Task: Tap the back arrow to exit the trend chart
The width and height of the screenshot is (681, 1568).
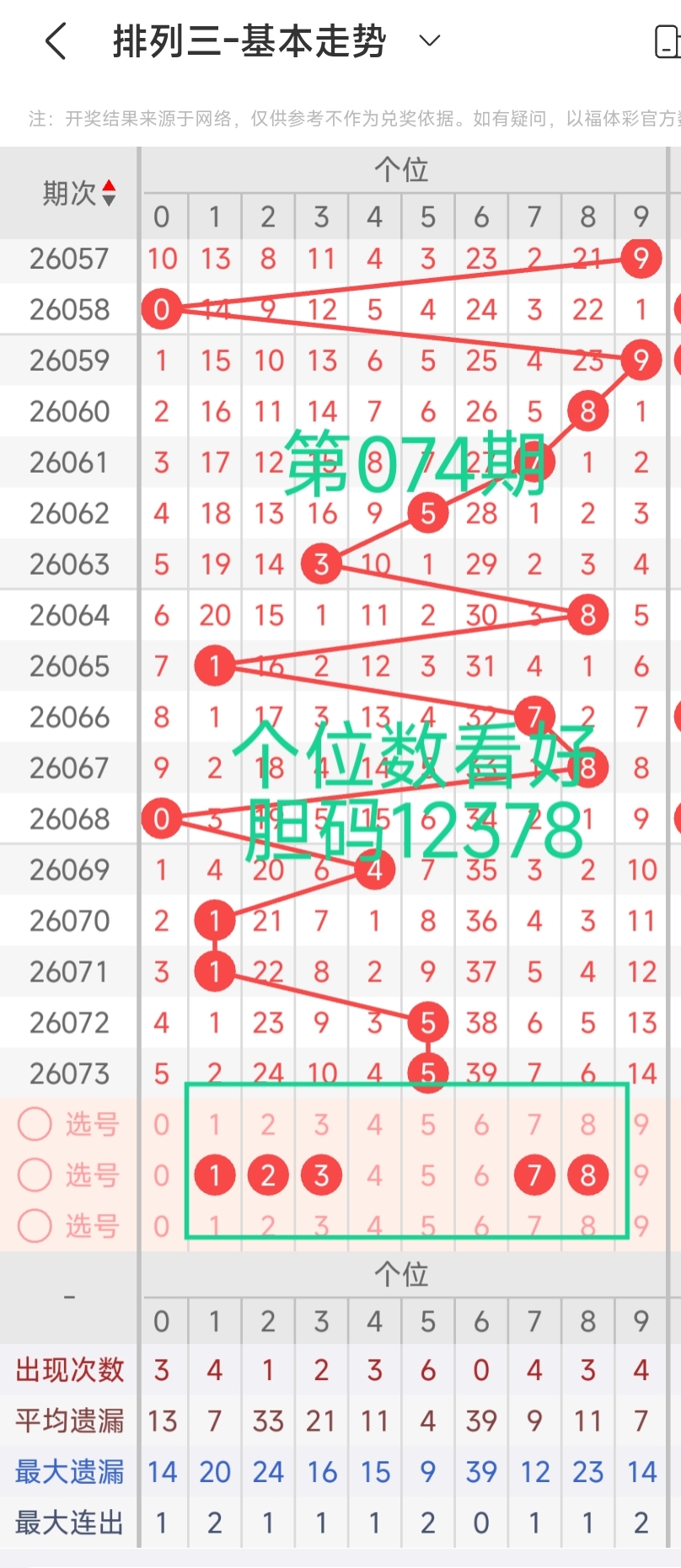Action: (x=56, y=40)
